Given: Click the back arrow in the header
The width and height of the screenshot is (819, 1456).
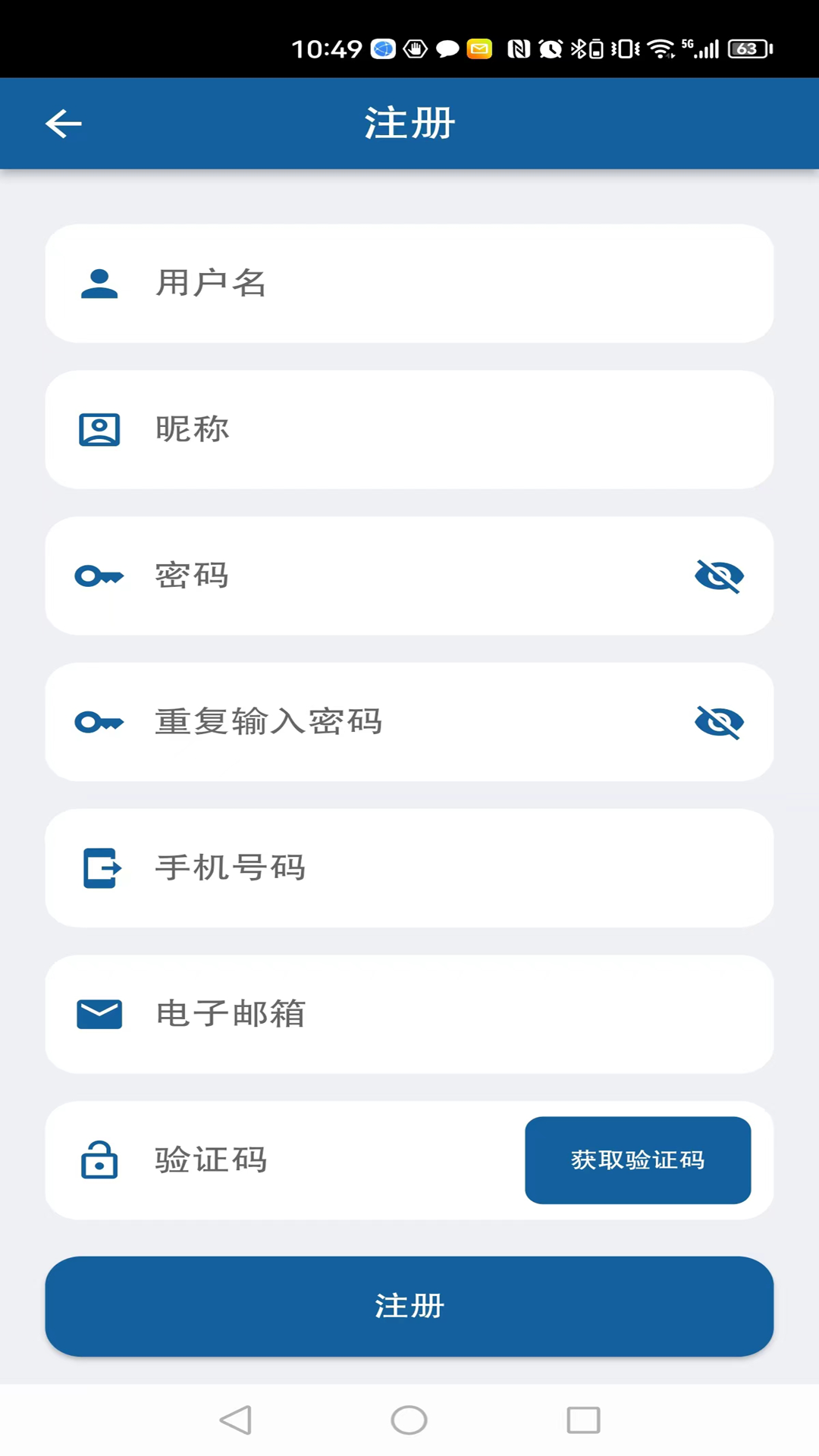Looking at the screenshot, I should click(63, 123).
